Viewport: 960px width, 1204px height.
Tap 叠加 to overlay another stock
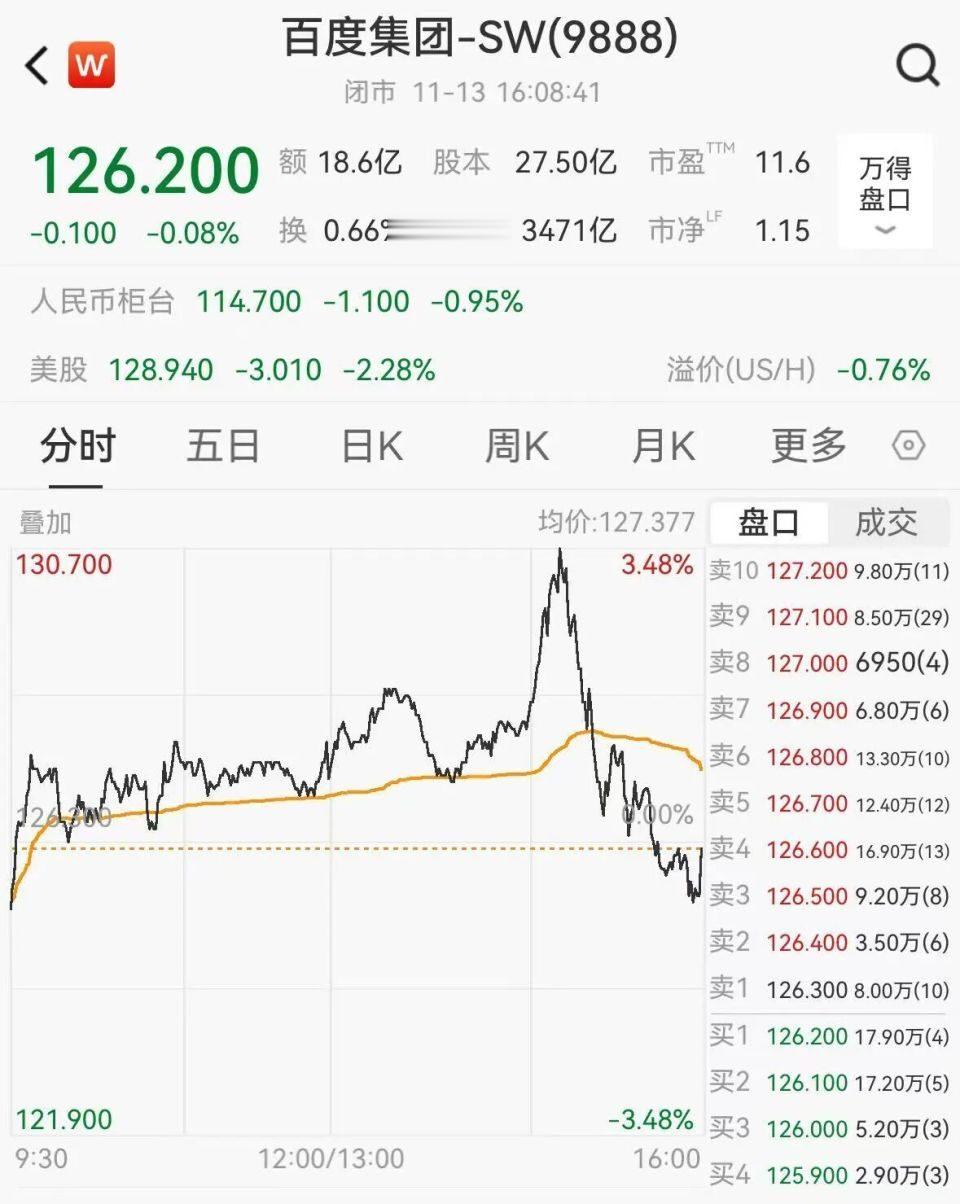(x=46, y=522)
